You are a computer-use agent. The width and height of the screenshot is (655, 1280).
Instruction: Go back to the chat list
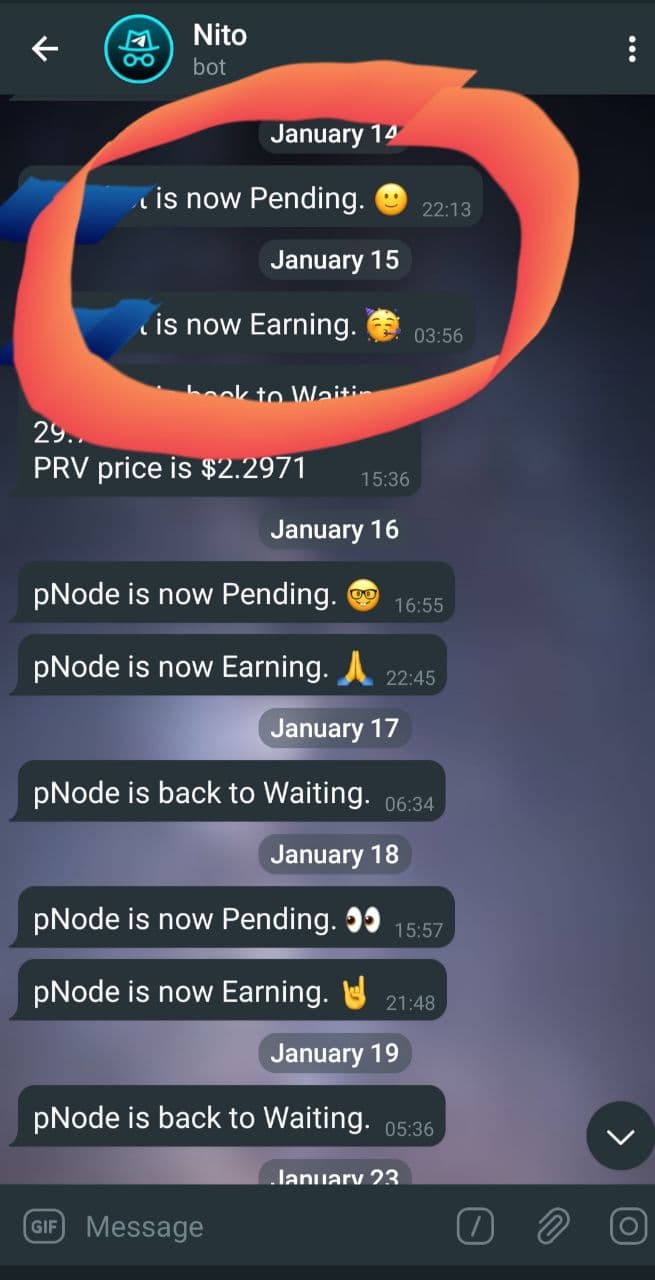45,49
